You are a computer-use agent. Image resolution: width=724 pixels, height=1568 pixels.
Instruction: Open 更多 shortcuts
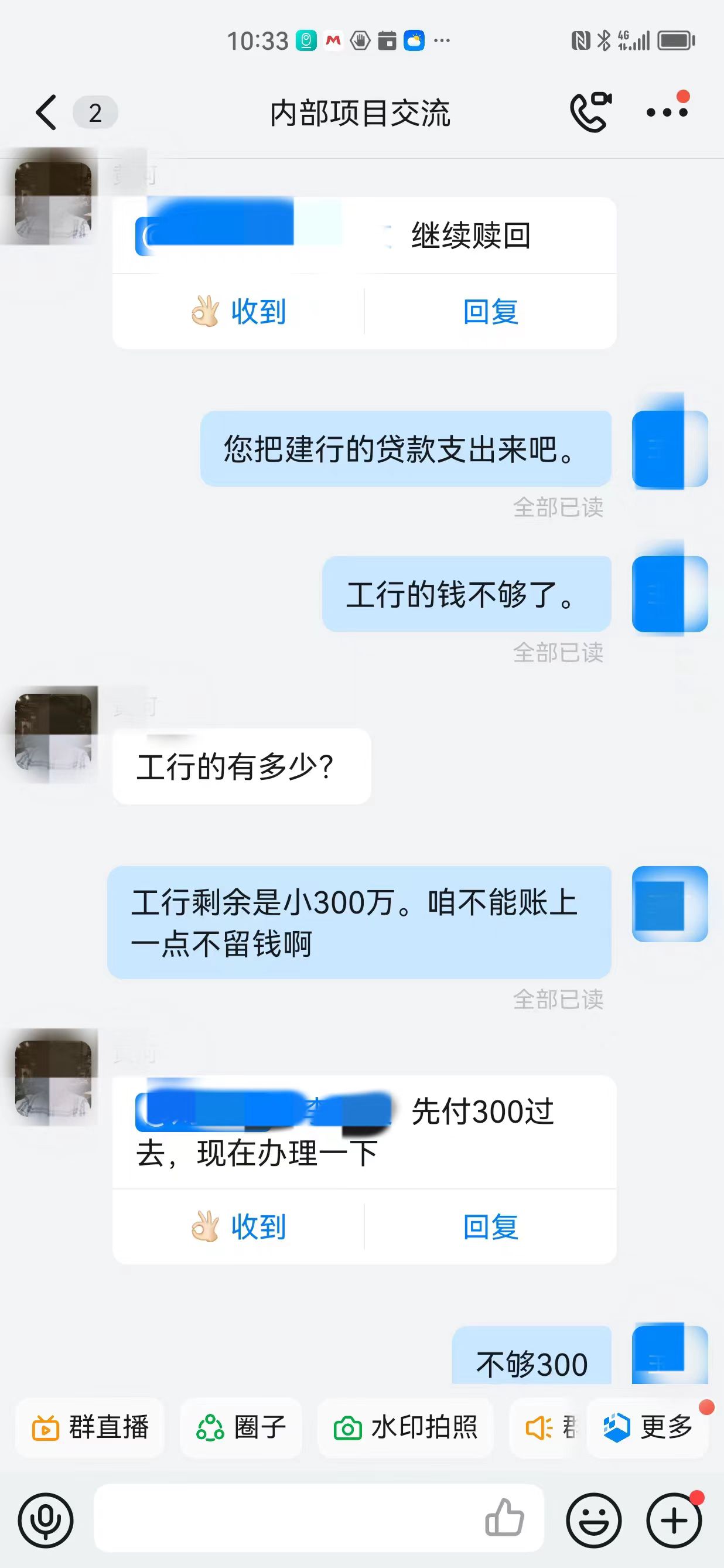(648, 1427)
